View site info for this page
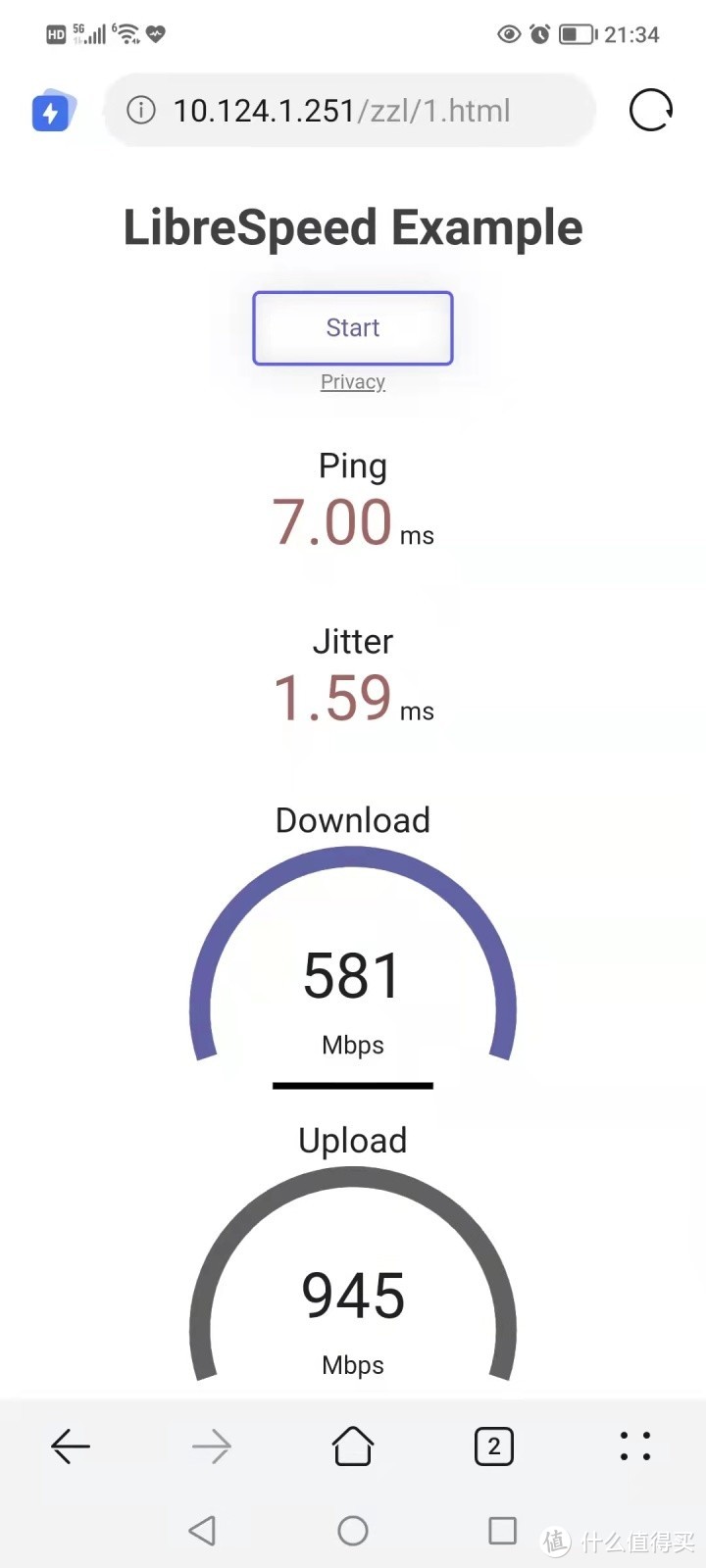 coord(141,111)
